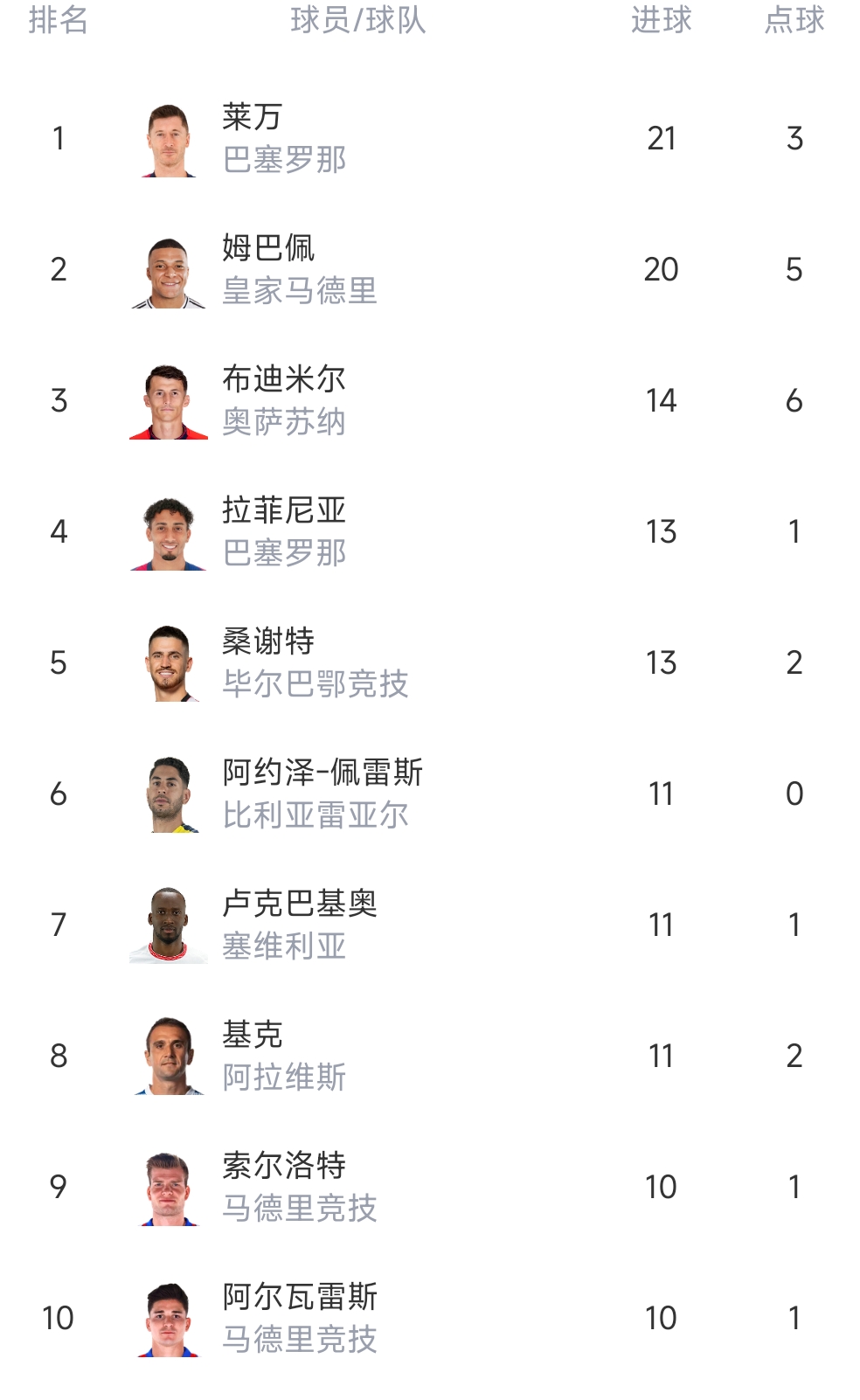View 卢克巴基奥's scorer entry
The image size is (860, 1400).
[299, 904]
